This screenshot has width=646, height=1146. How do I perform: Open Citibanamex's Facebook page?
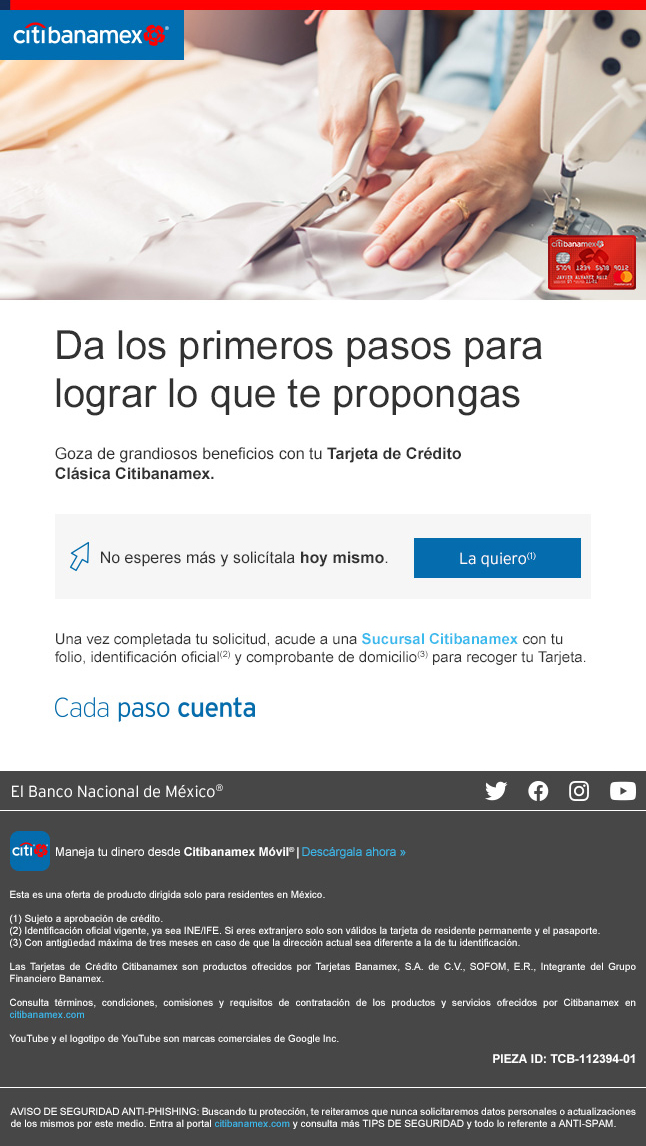pos(538,791)
